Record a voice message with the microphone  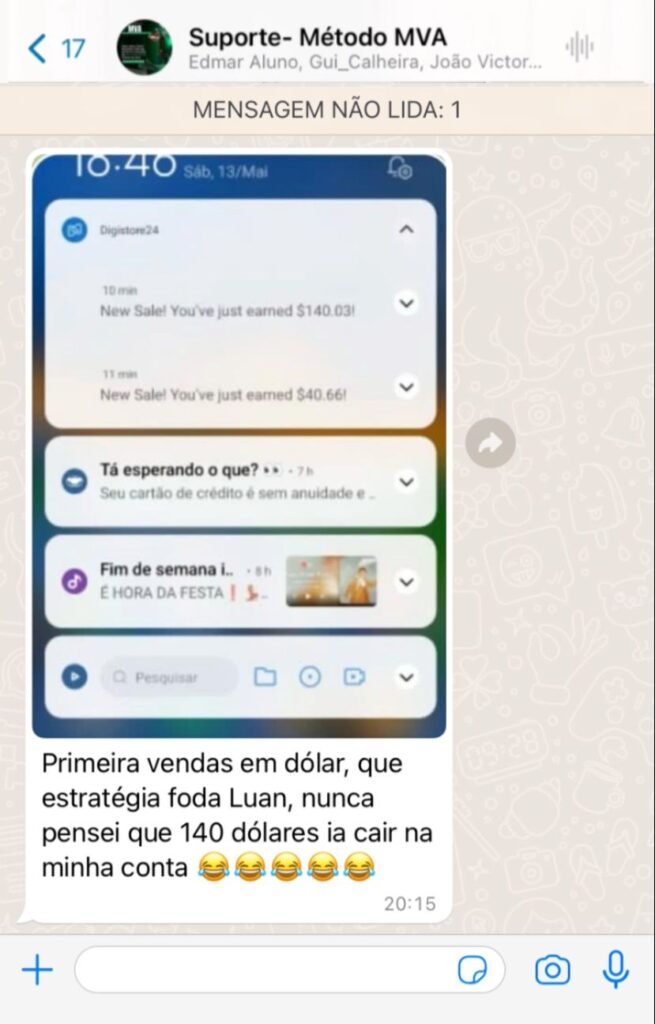tap(615, 969)
